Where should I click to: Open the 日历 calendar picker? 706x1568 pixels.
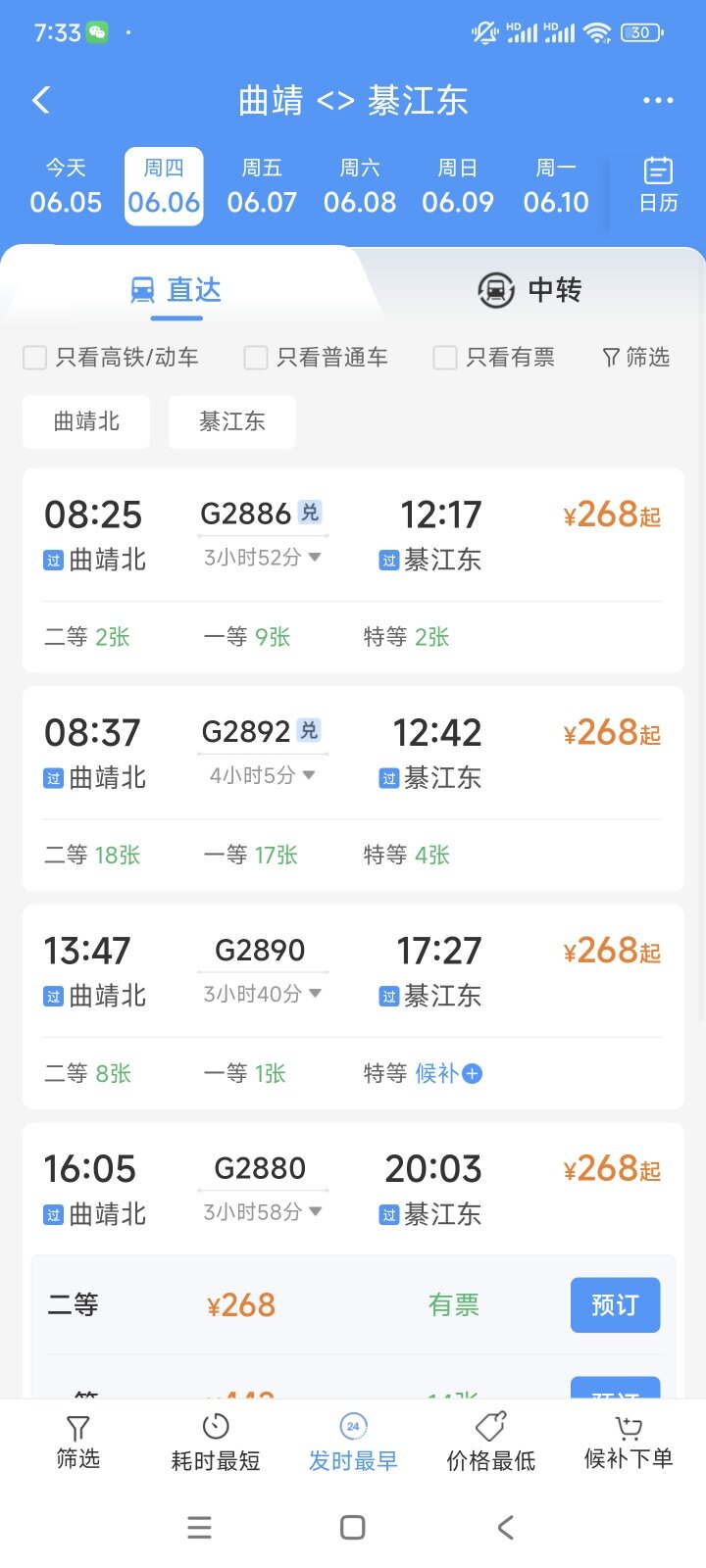658,185
